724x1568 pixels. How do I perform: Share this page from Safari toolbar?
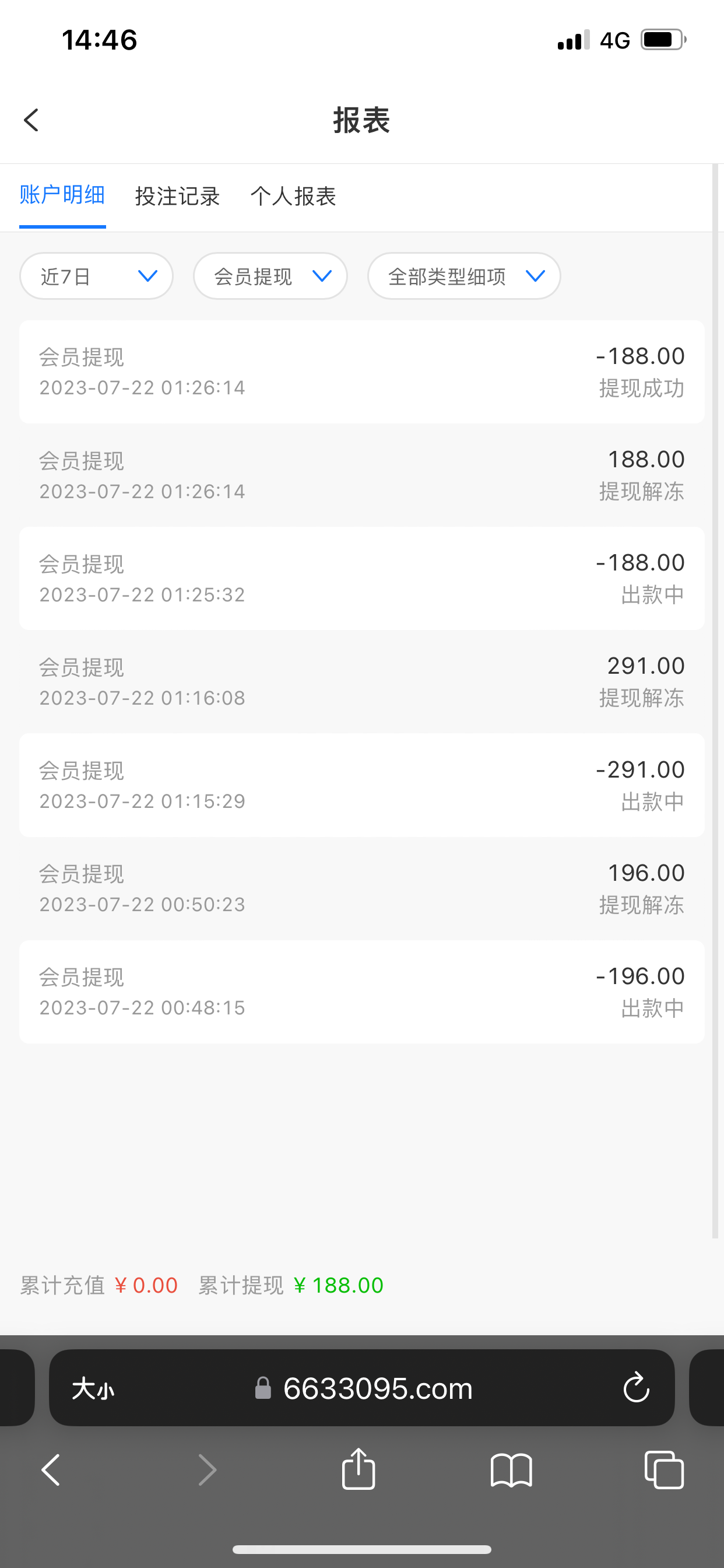359,1469
